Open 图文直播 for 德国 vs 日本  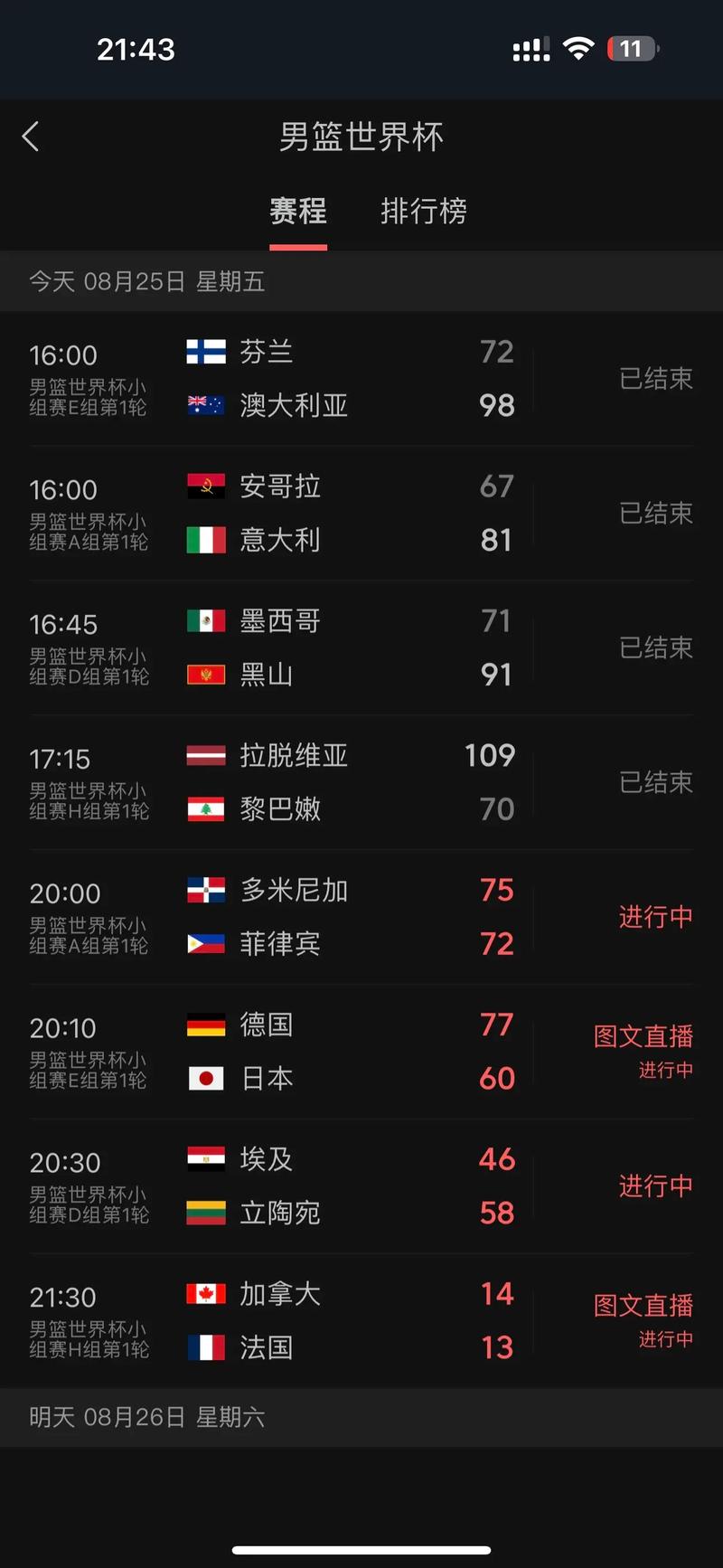point(643,1037)
